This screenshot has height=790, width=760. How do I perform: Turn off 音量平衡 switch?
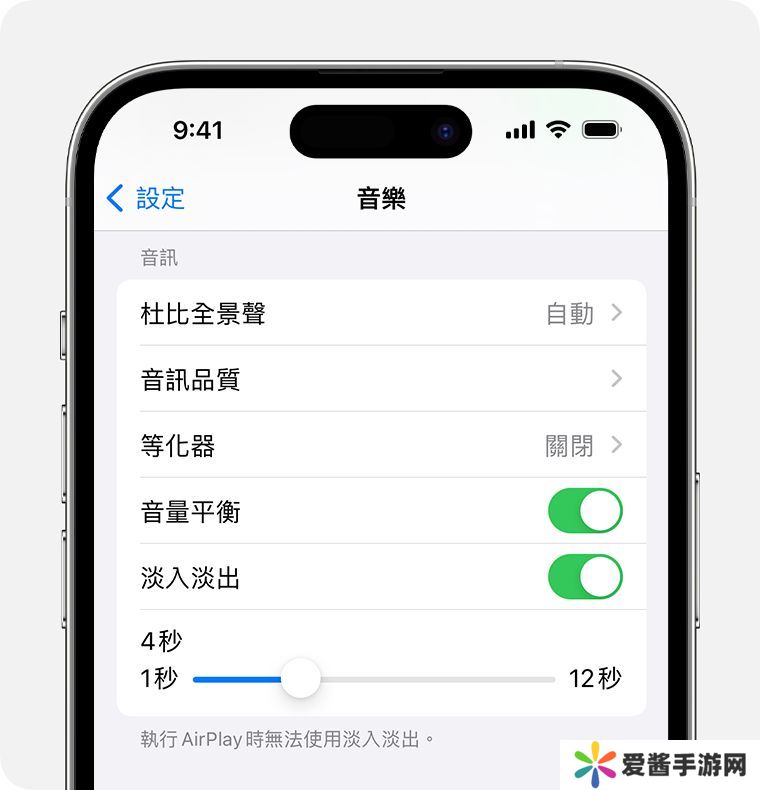pyautogui.click(x=584, y=511)
